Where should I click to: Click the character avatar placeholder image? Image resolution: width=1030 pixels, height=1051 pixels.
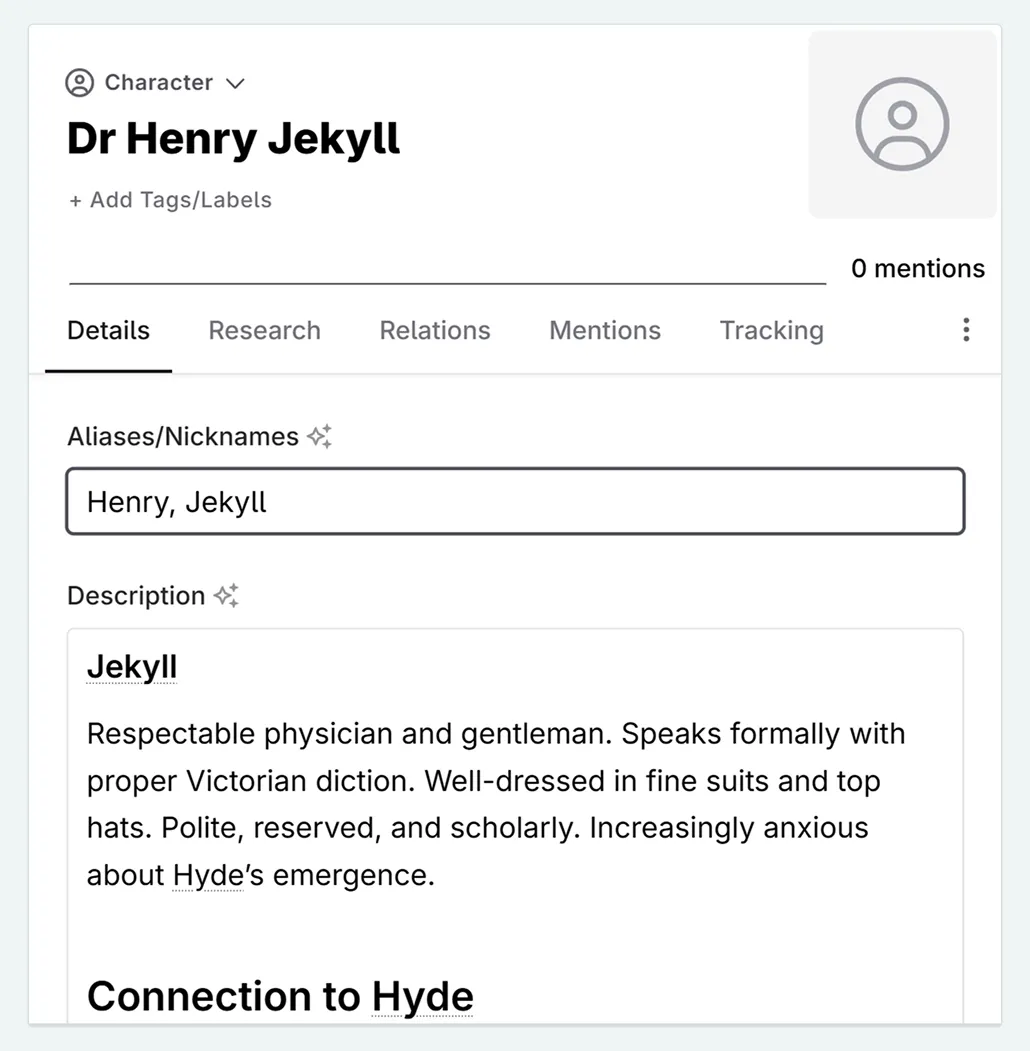tap(902, 125)
